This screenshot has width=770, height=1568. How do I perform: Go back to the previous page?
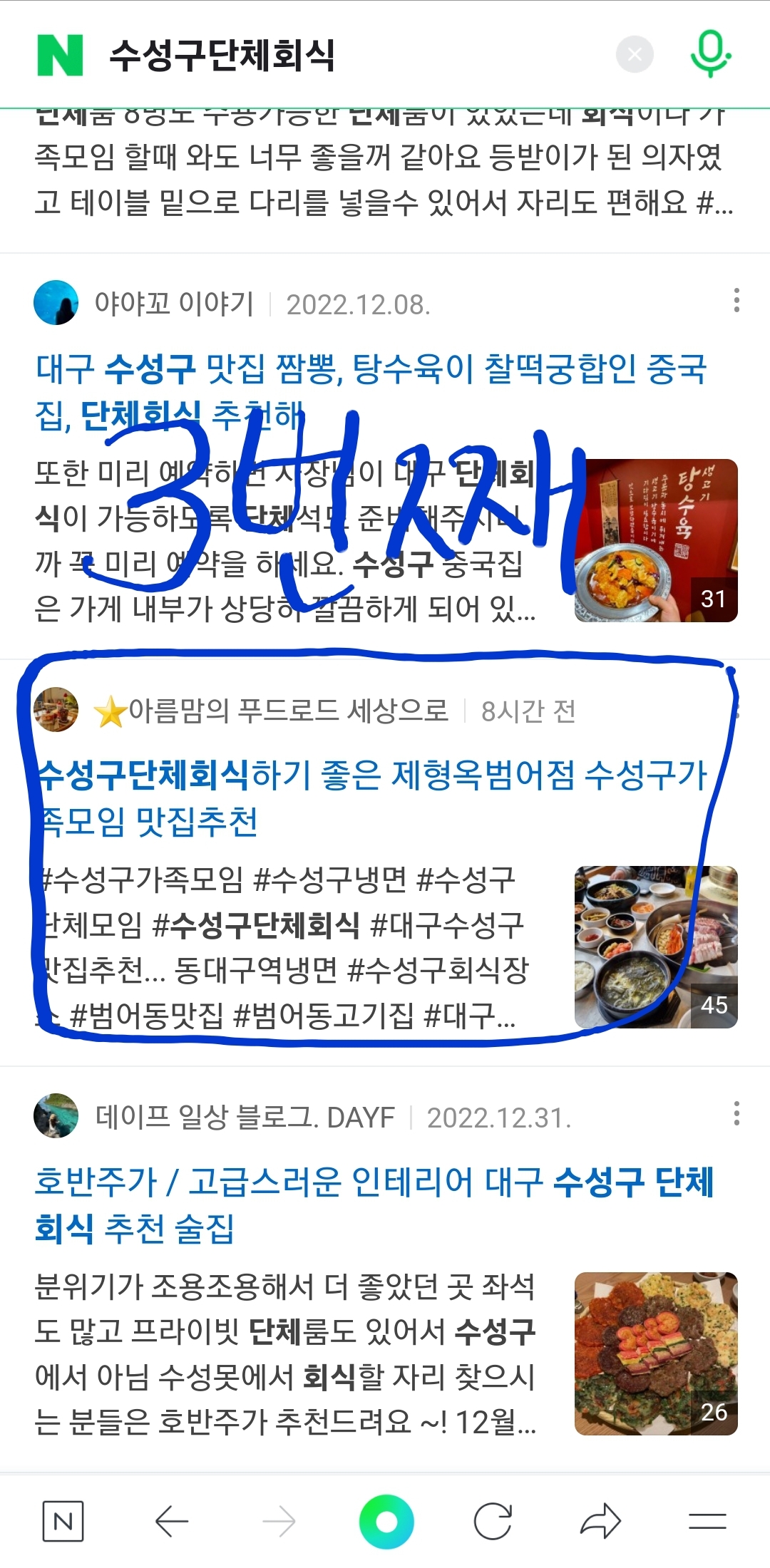click(172, 1522)
